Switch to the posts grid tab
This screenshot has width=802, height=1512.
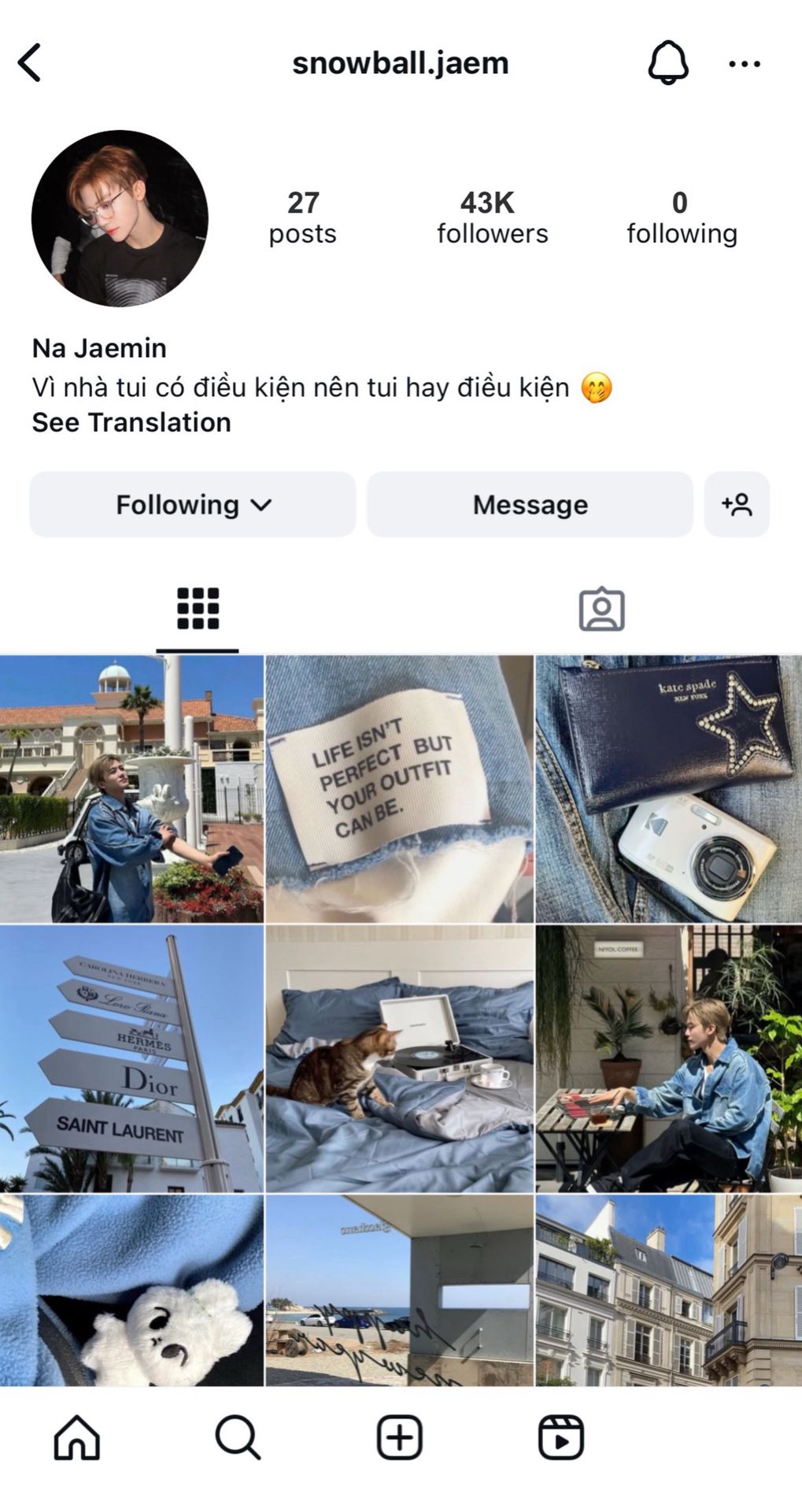click(x=198, y=609)
